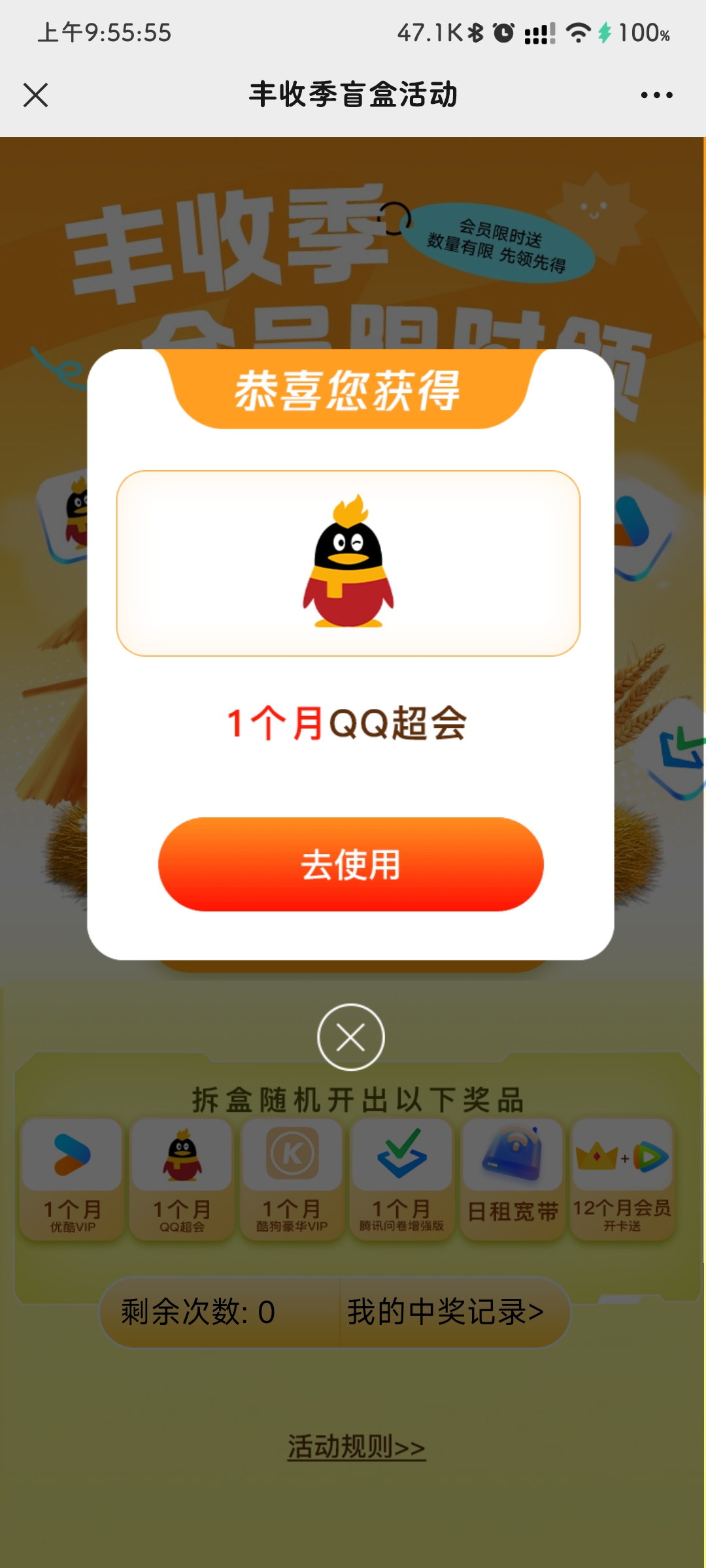Open the three-dot overflow menu

tap(656, 95)
